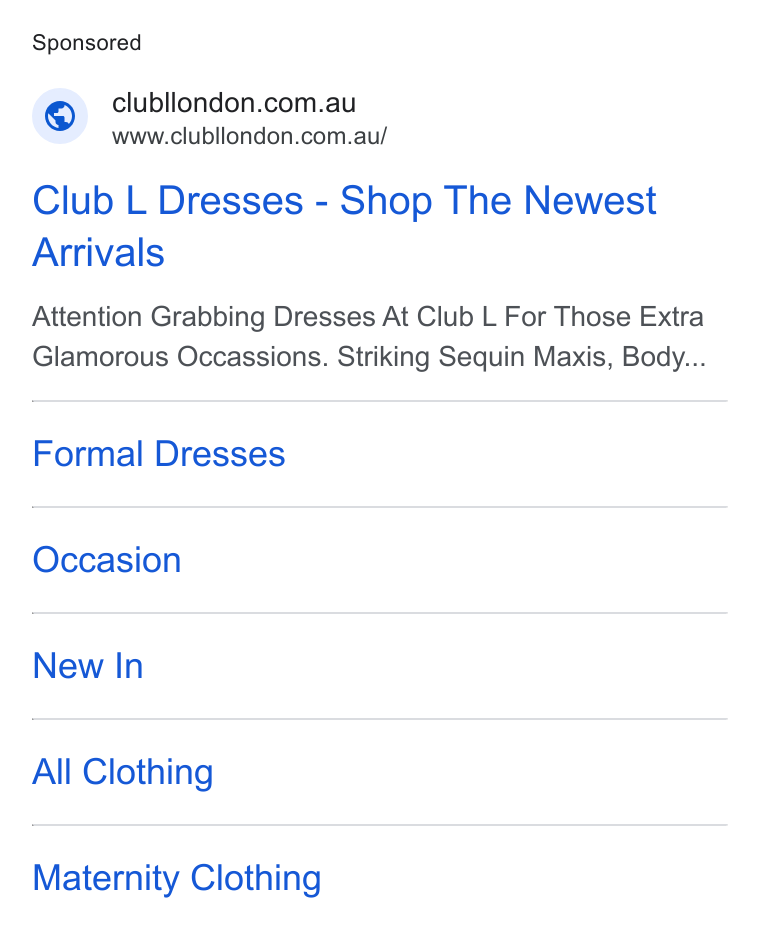Open the Maternity Clothing sitelink
760x930 pixels.
click(x=177, y=878)
